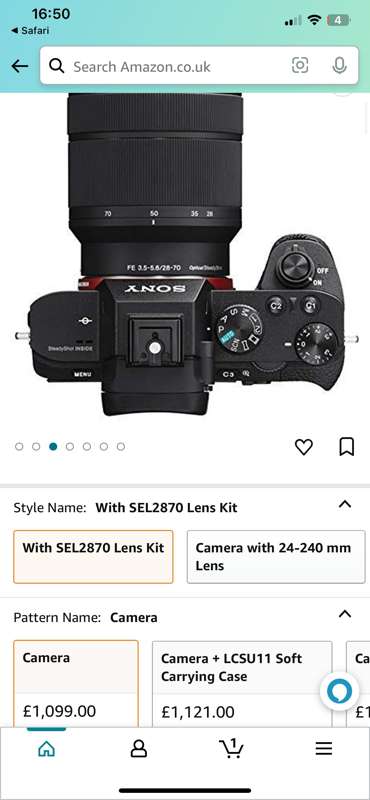The image size is (370, 800).
Task: Select the Camera option at £1,099.00
Action: pos(76,684)
